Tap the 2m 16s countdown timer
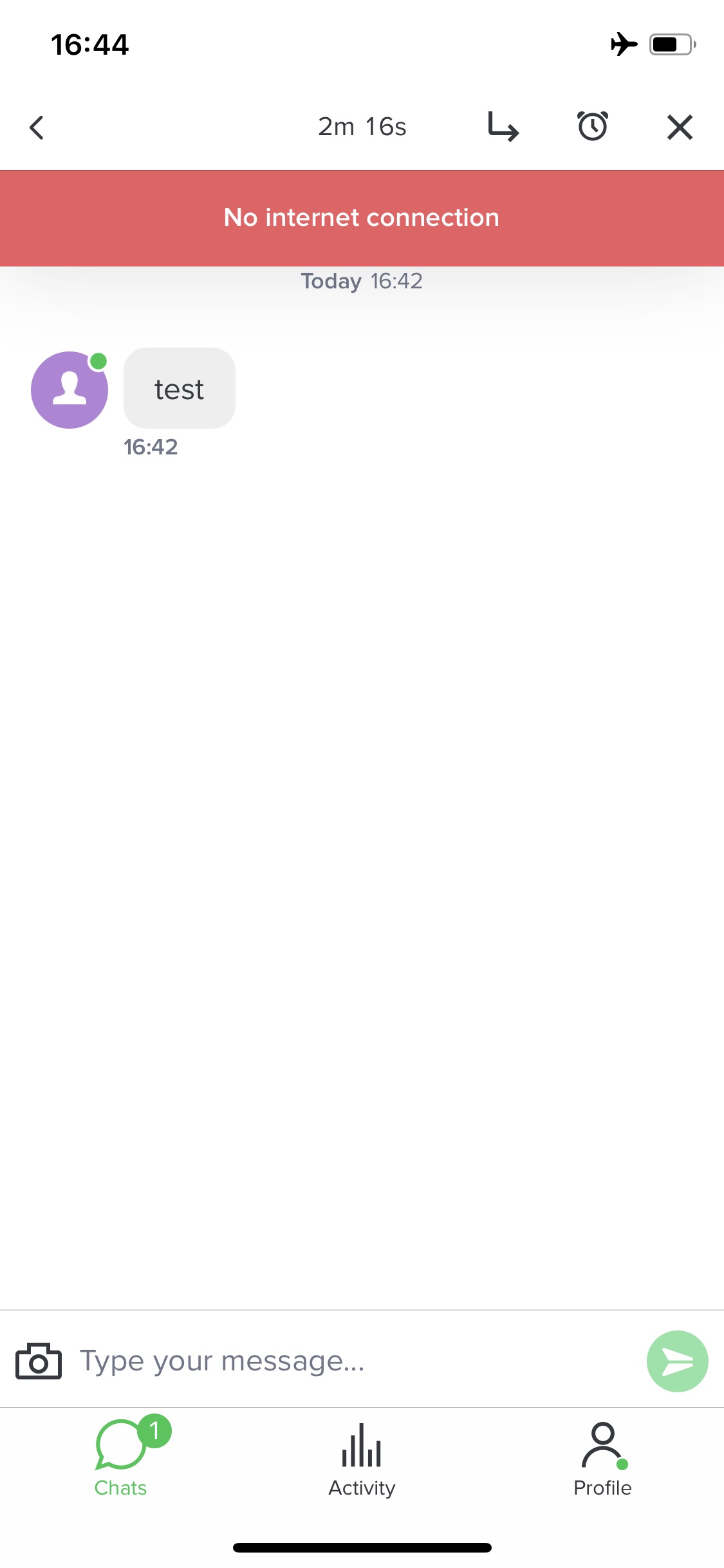 click(x=362, y=126)
